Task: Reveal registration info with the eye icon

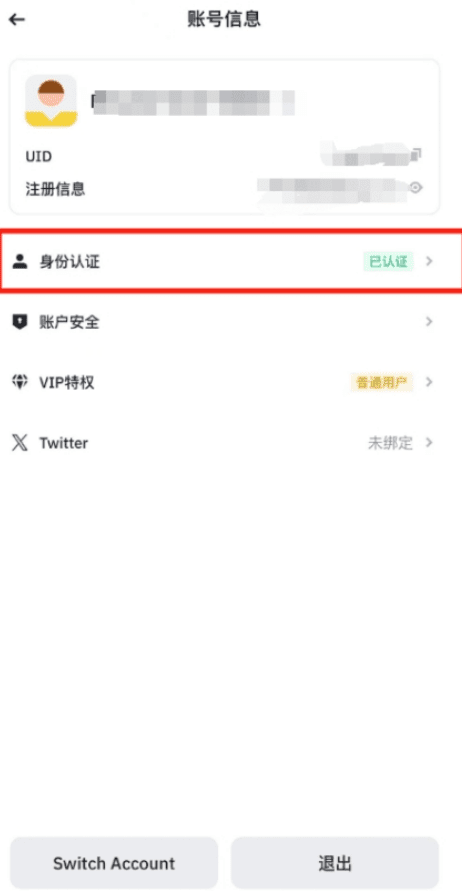Action: pos(416,188)
